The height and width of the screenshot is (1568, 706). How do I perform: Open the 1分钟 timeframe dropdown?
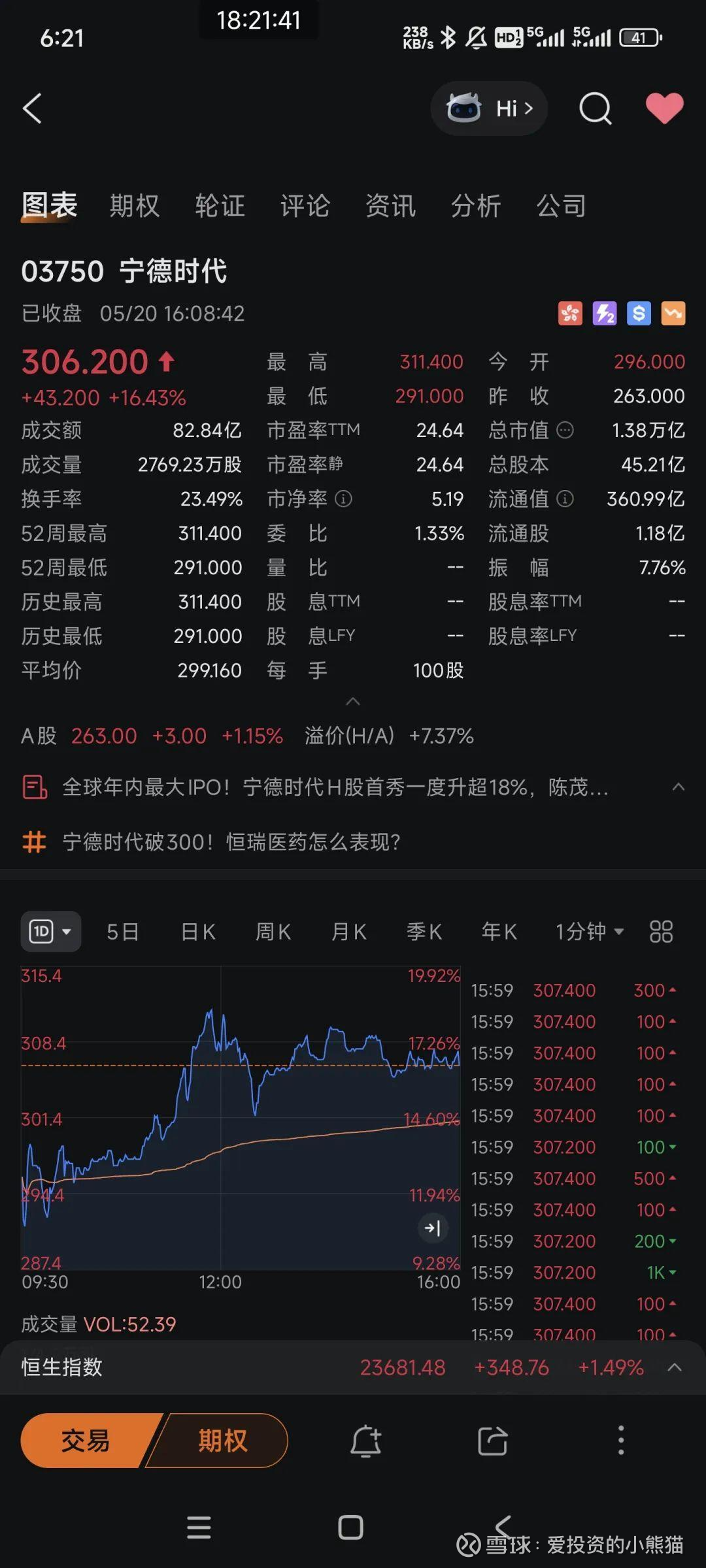pos(587,931)
